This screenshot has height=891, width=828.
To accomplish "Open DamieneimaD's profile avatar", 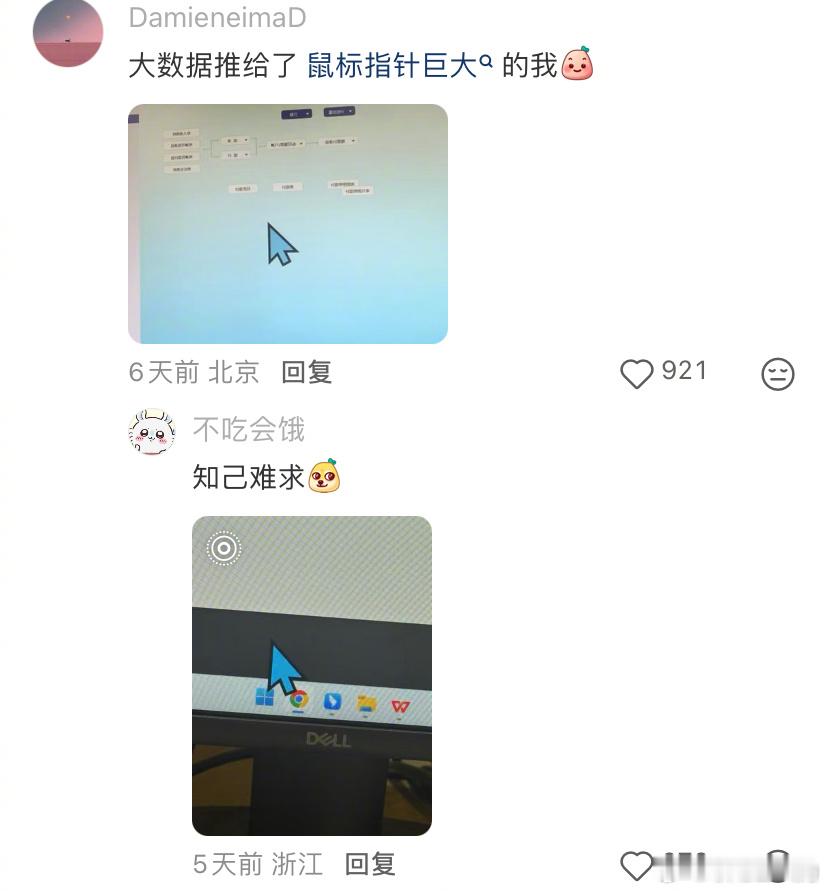I will [66, 33].
